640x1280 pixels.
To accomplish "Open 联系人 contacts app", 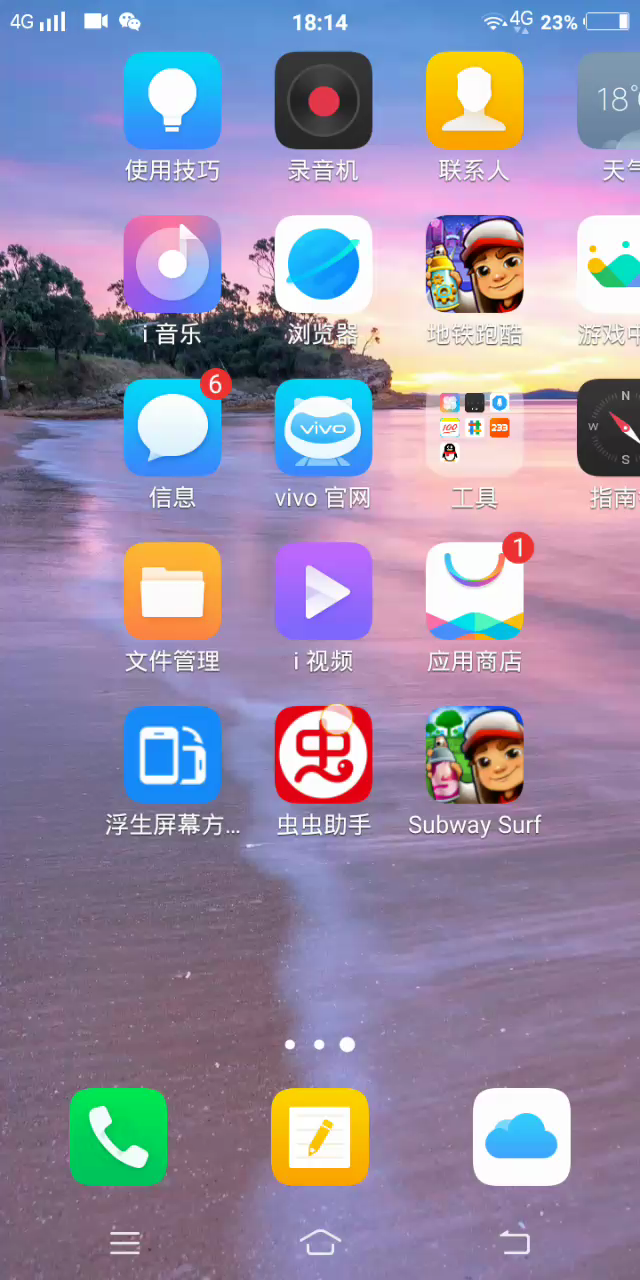I will [x=474, y=100].
